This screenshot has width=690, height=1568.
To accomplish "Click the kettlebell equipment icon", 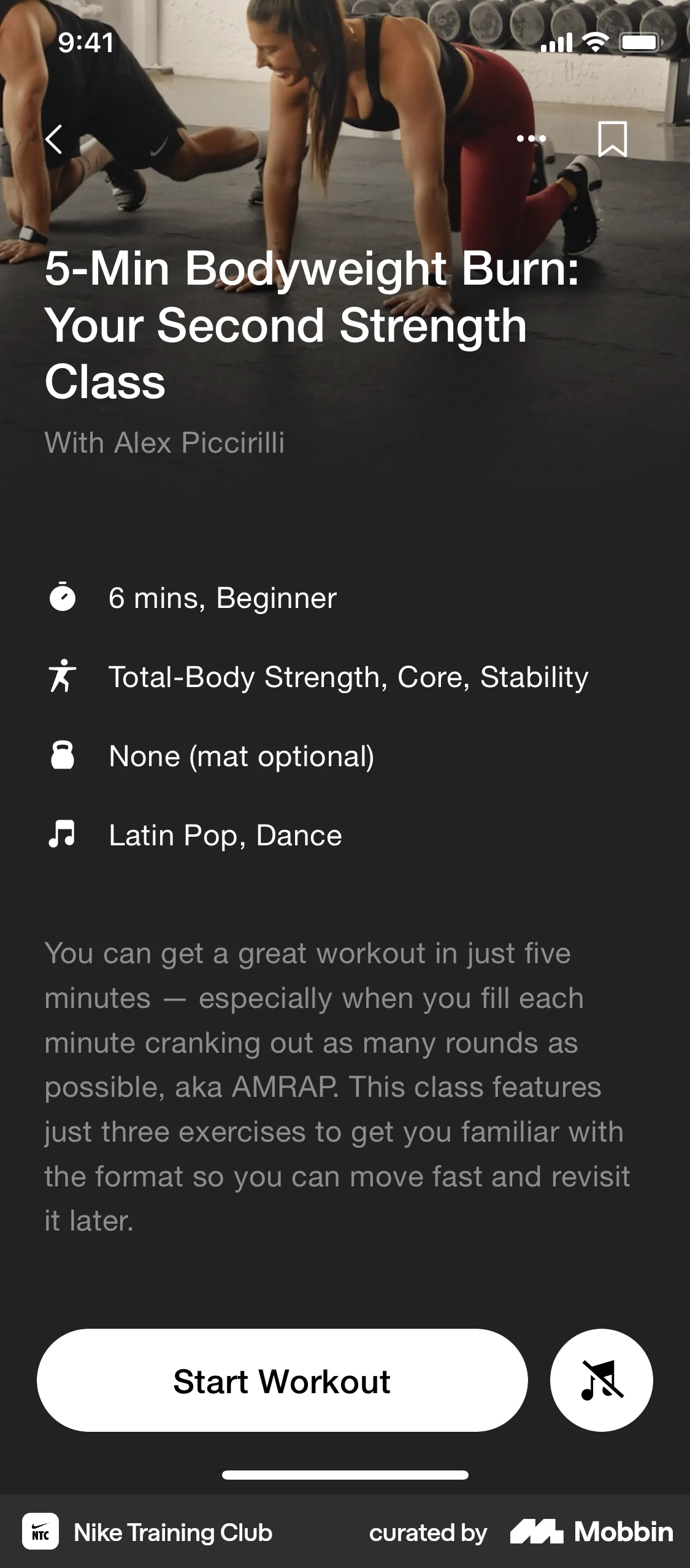I will (63, 756).
